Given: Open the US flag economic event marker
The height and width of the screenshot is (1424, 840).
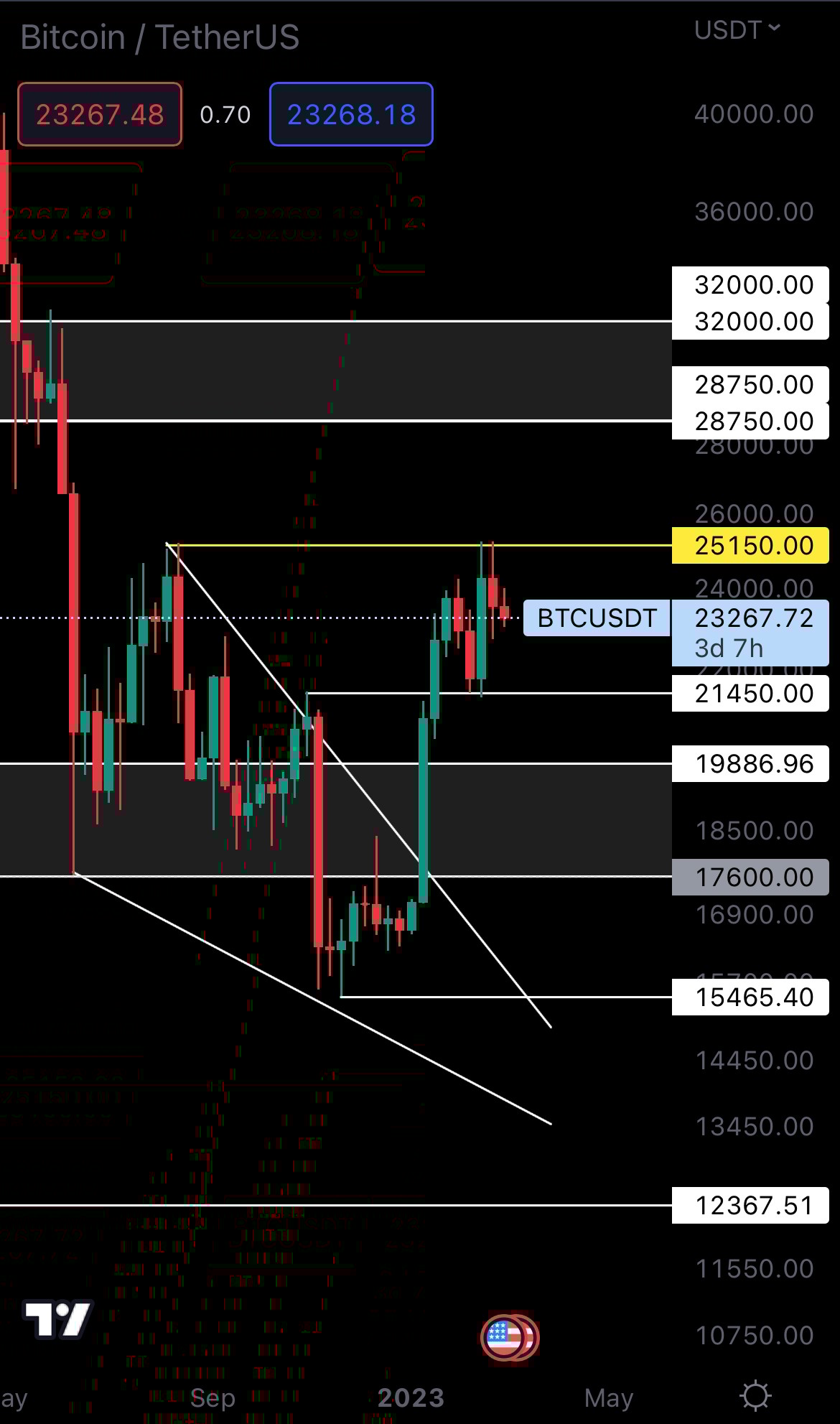Looking at the screenshot, I should point(507,1337).
